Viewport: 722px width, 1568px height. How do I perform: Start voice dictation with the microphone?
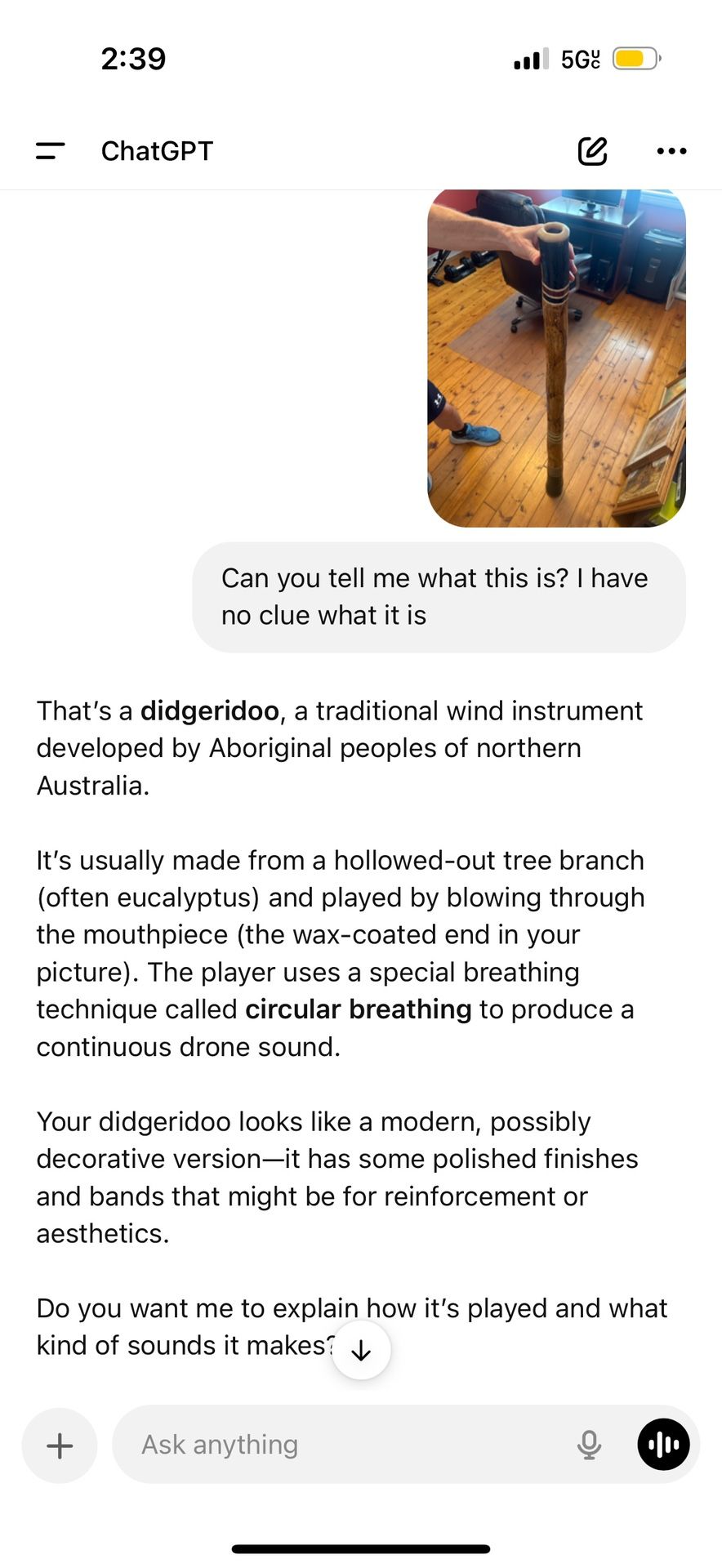589,1445
